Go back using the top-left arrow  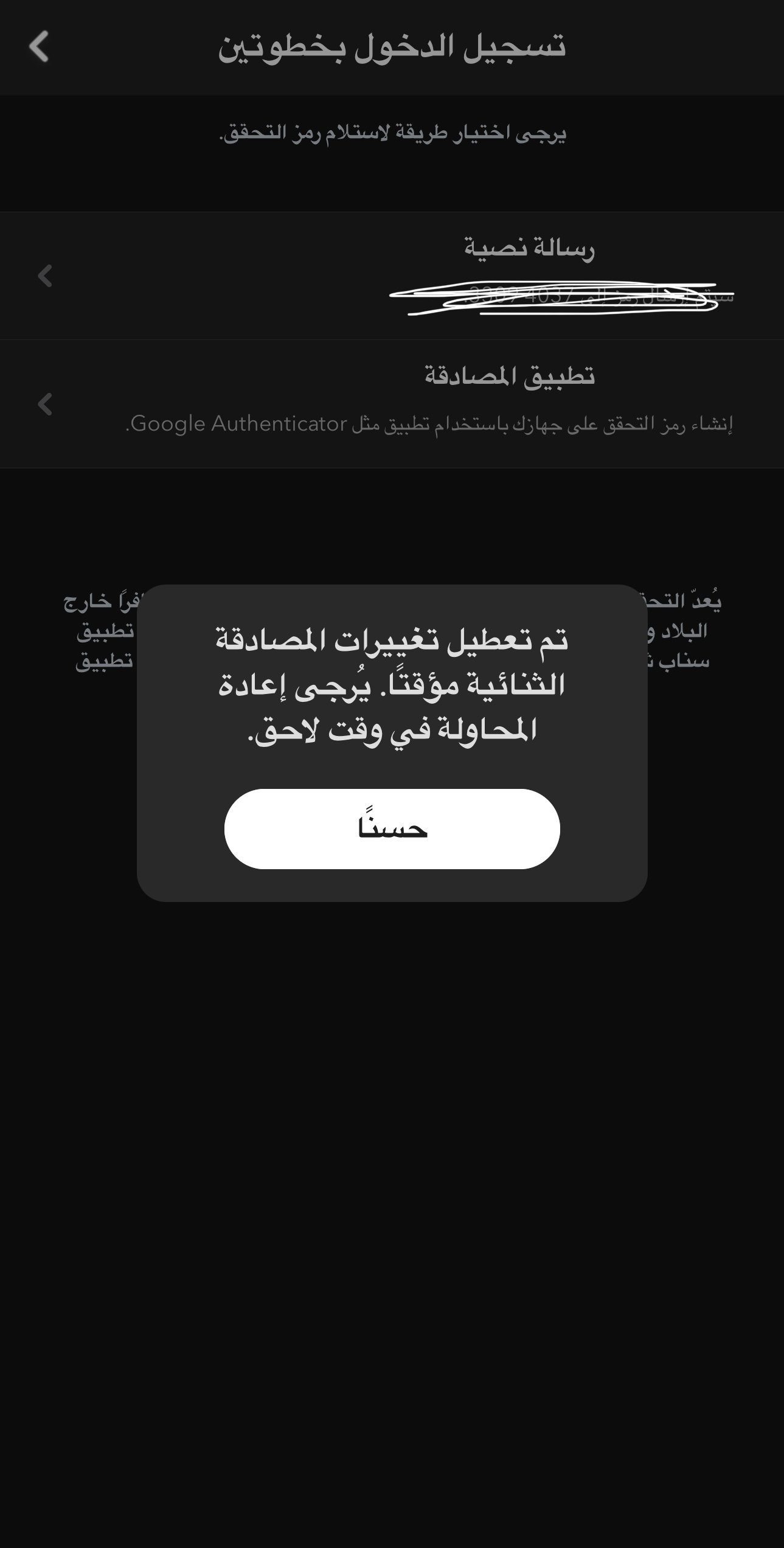[x=39, y=47]
